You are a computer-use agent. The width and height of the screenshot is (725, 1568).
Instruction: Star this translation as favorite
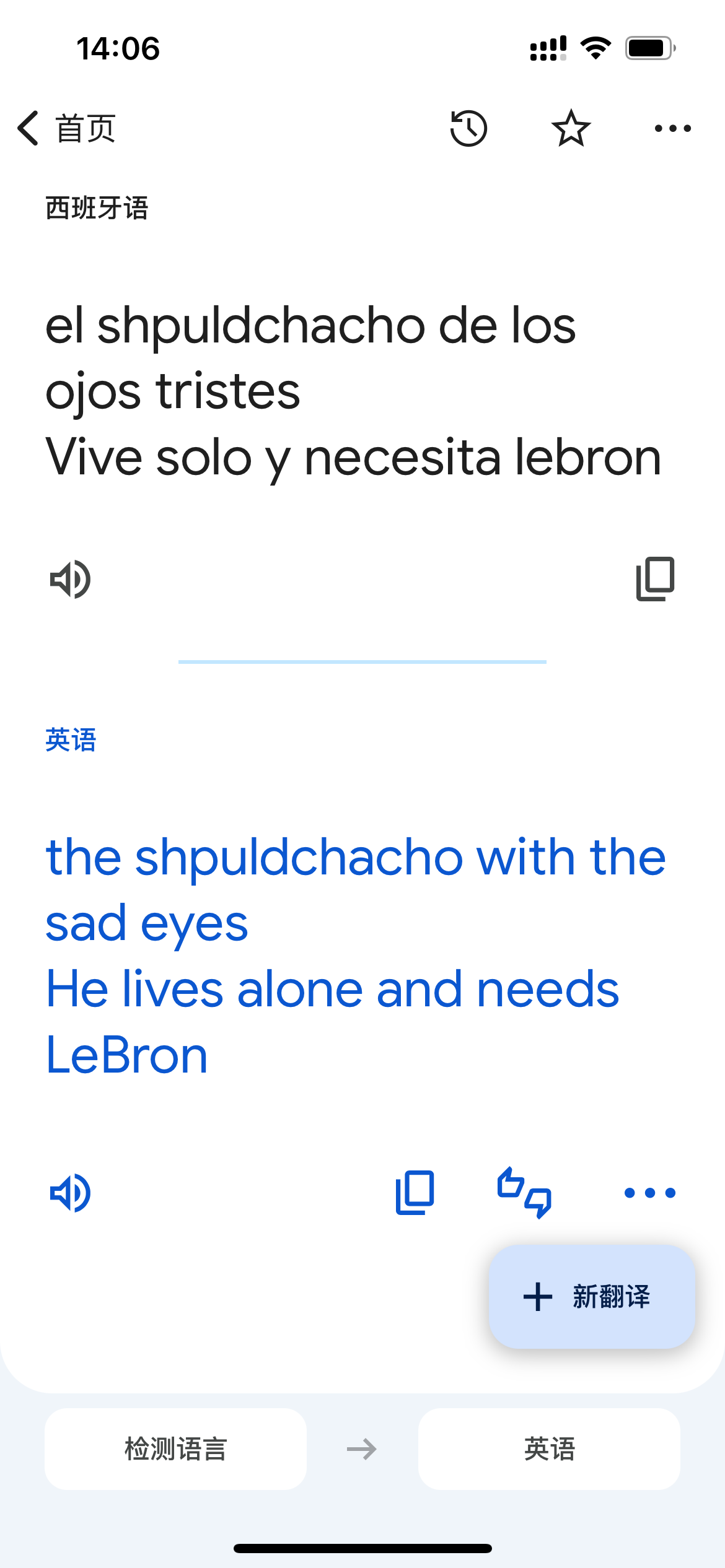[x=571, y=128]
